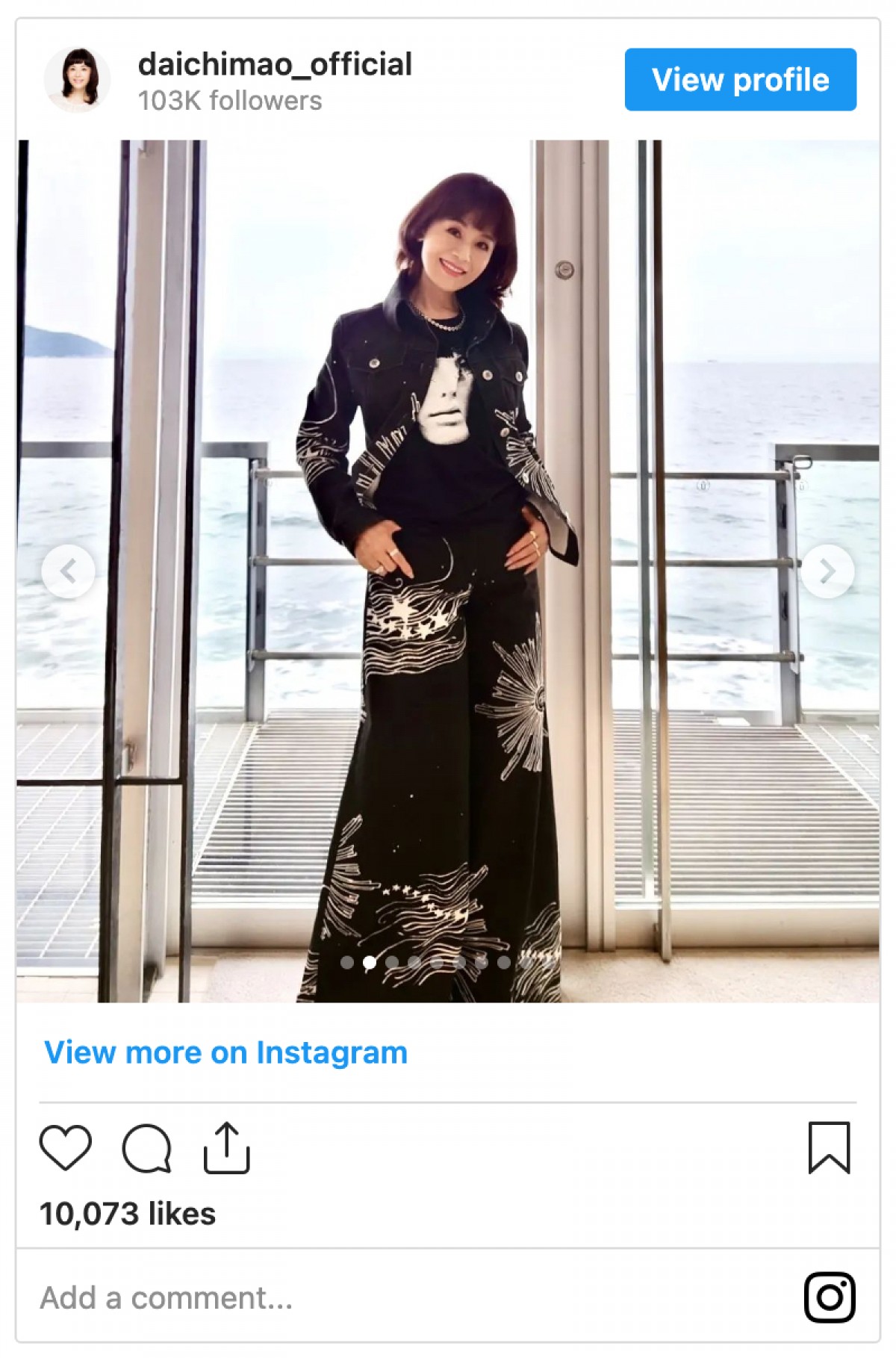The height and width of the screenshot is (1358, 896).
Task: Like this post with the heart icon
Action: tap(66, 1147)
